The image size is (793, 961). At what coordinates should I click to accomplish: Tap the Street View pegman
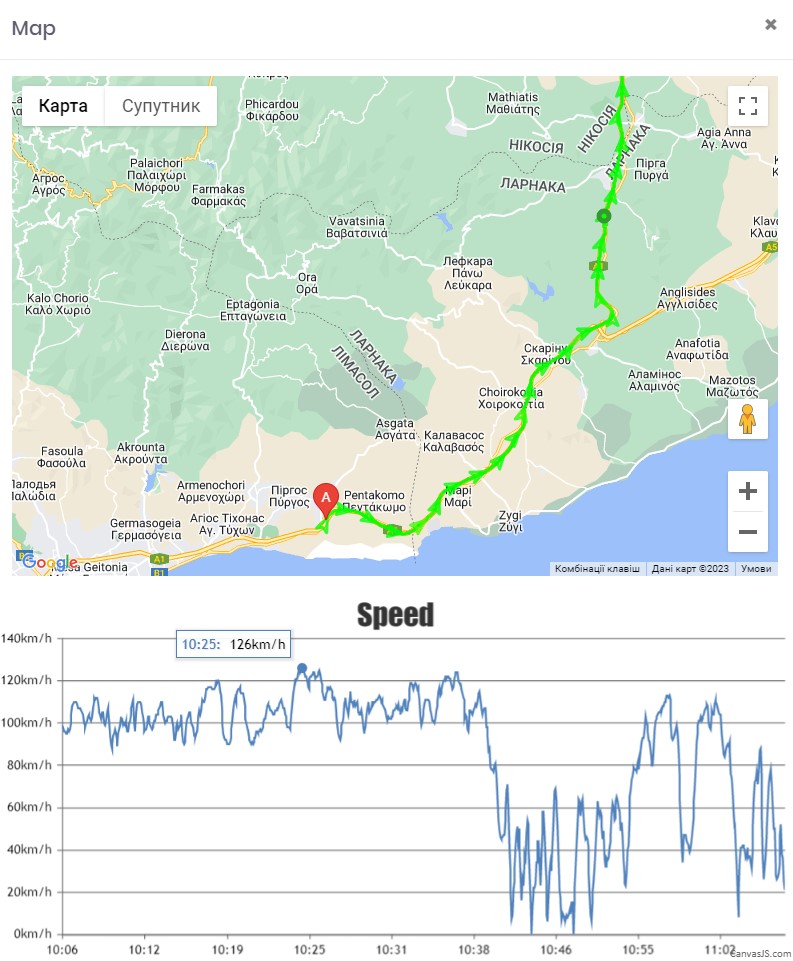pos(747,421)
